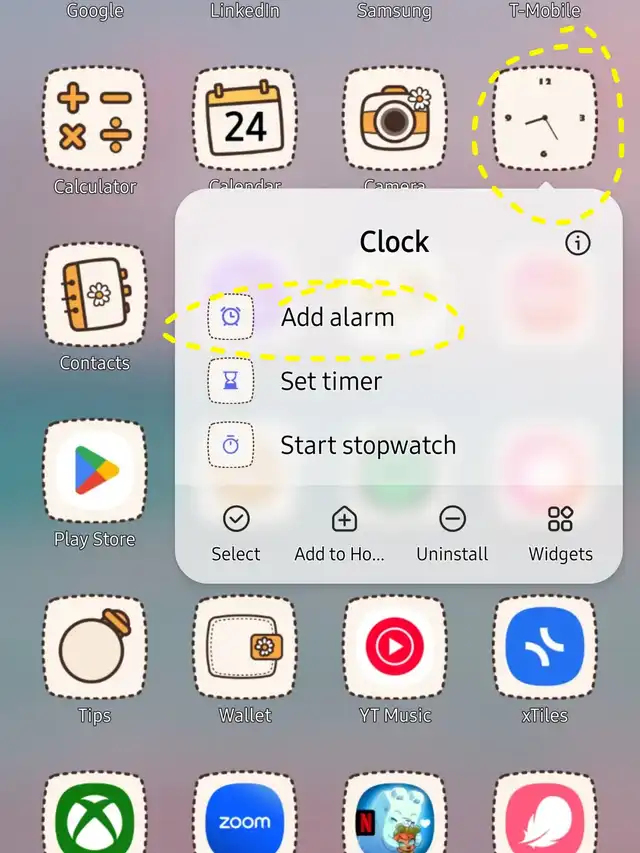Add Clock to Home screen
The height and width of the screenshot is (853, 640).
click(x=343, y=534)
